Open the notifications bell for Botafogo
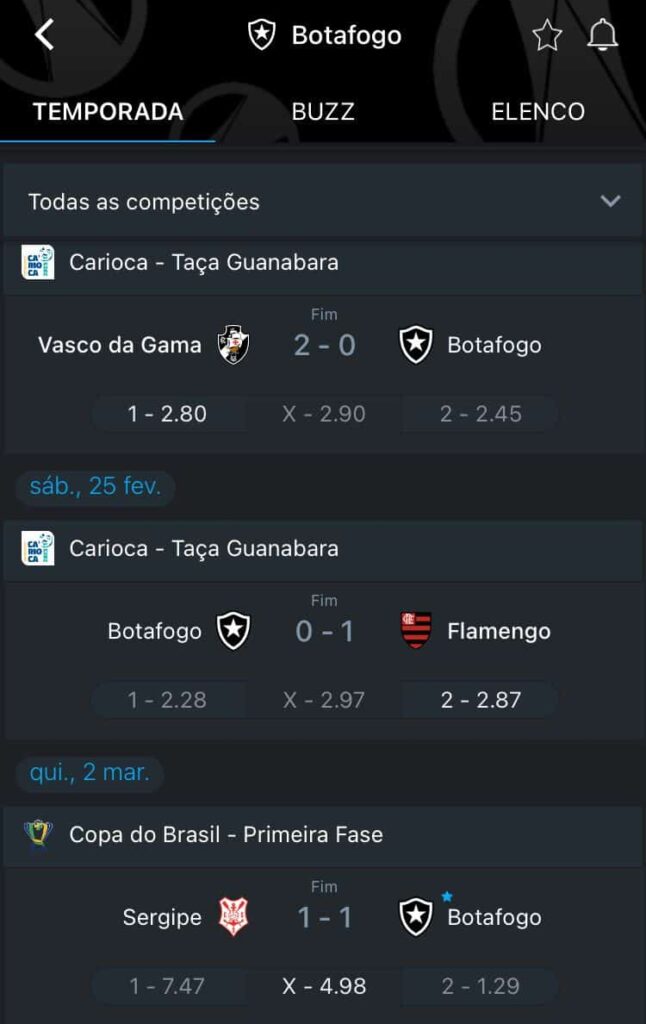646x1024 pixels. coord(602,36)
